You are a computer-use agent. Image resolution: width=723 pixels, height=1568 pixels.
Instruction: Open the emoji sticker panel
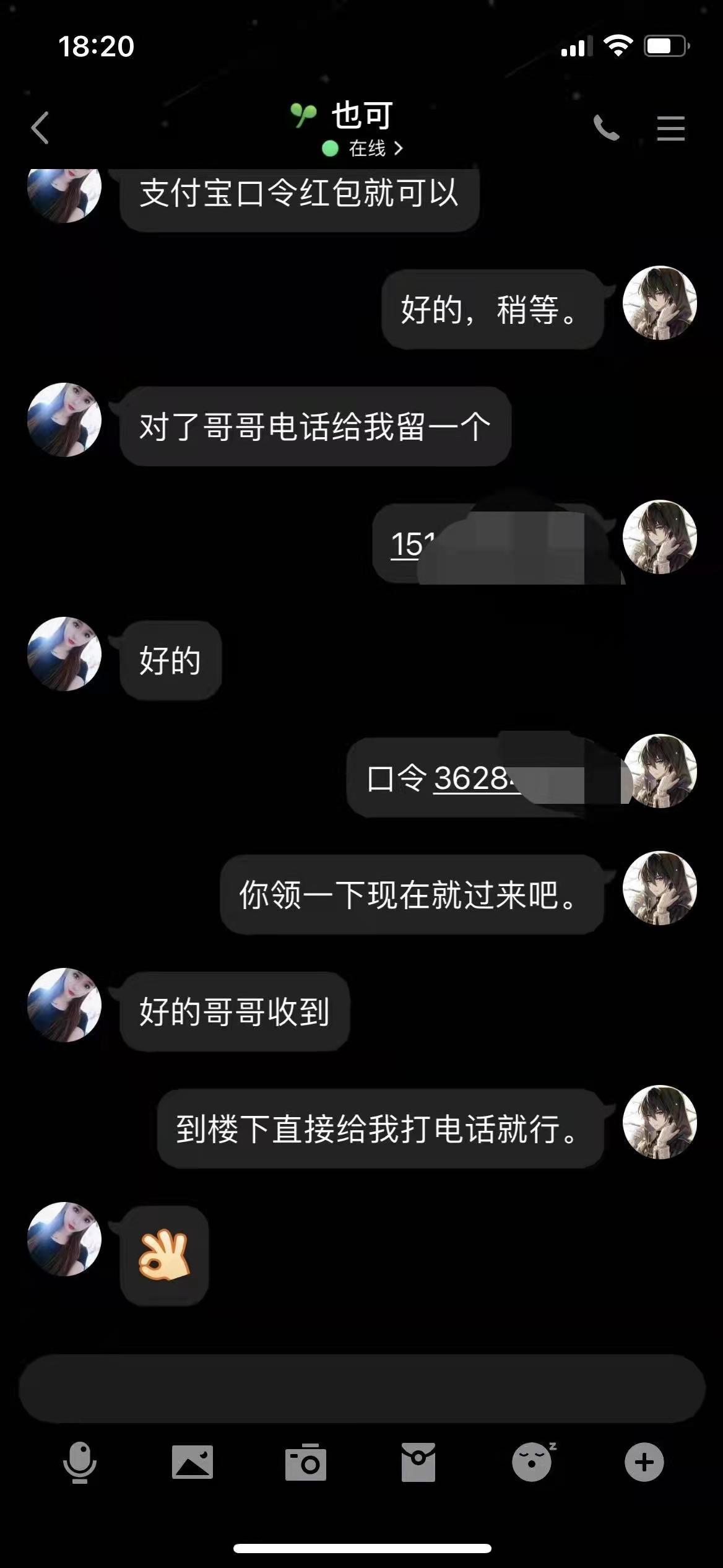(532, 1463)
